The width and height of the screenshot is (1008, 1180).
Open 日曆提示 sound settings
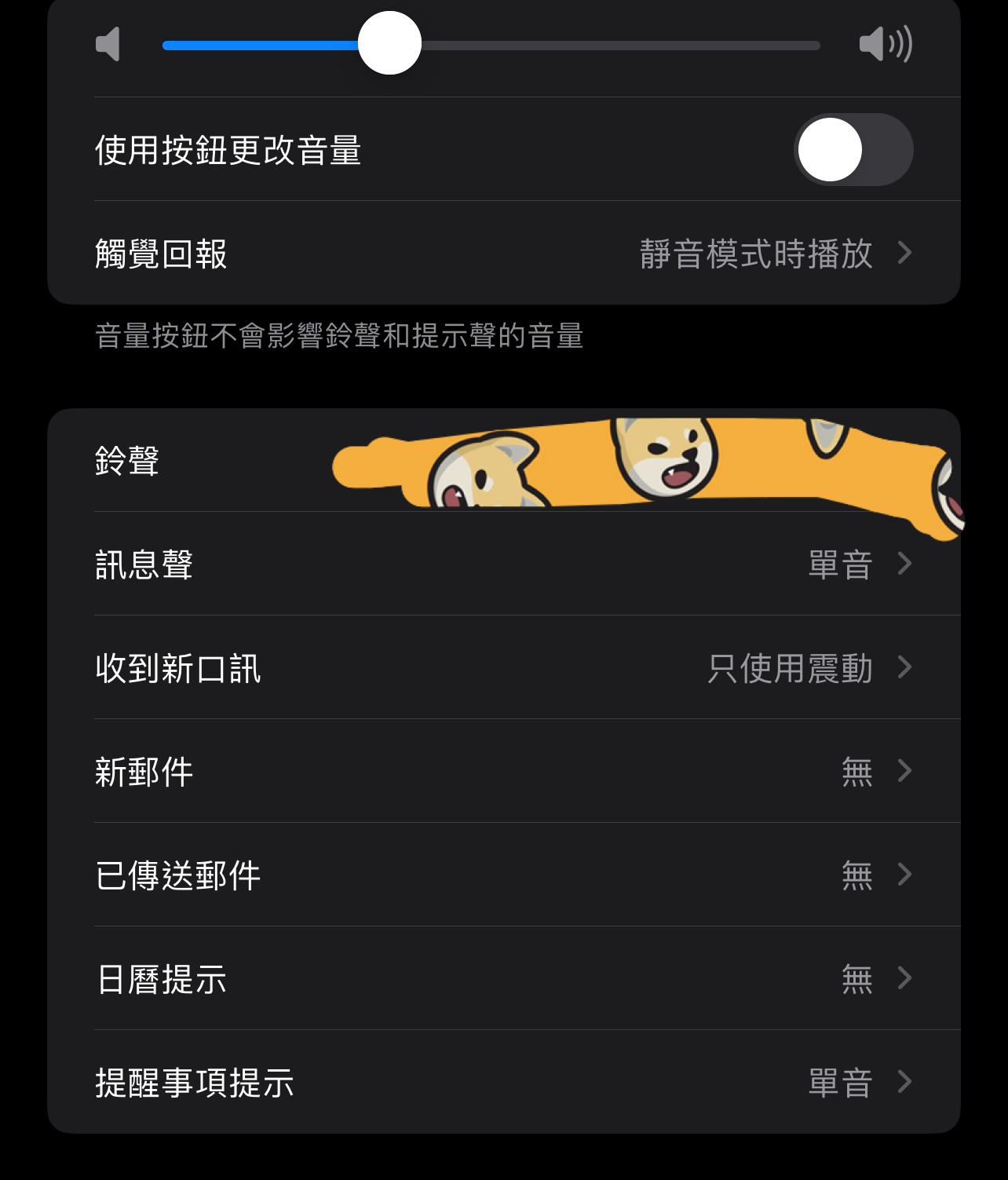[x=502, y=979]
